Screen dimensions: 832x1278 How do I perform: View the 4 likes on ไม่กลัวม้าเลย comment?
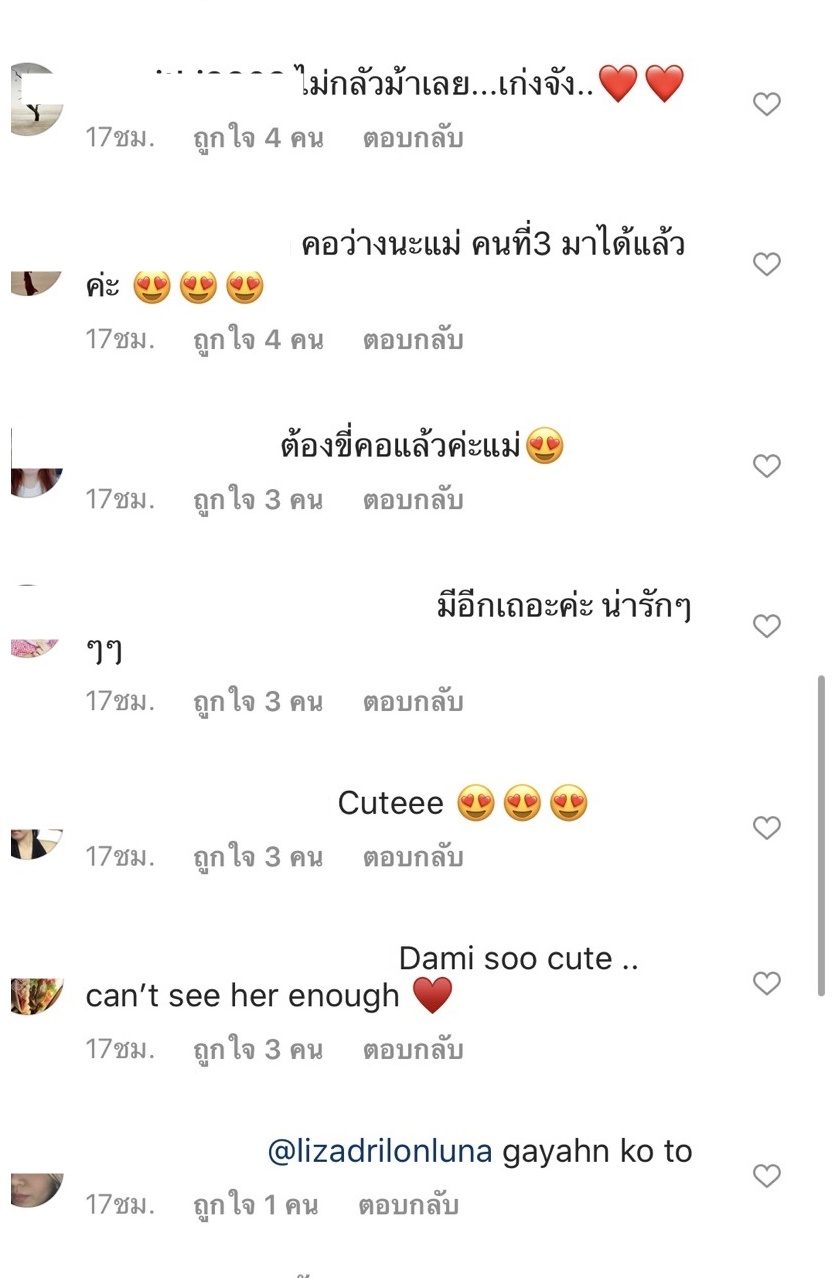click(258, 138)
